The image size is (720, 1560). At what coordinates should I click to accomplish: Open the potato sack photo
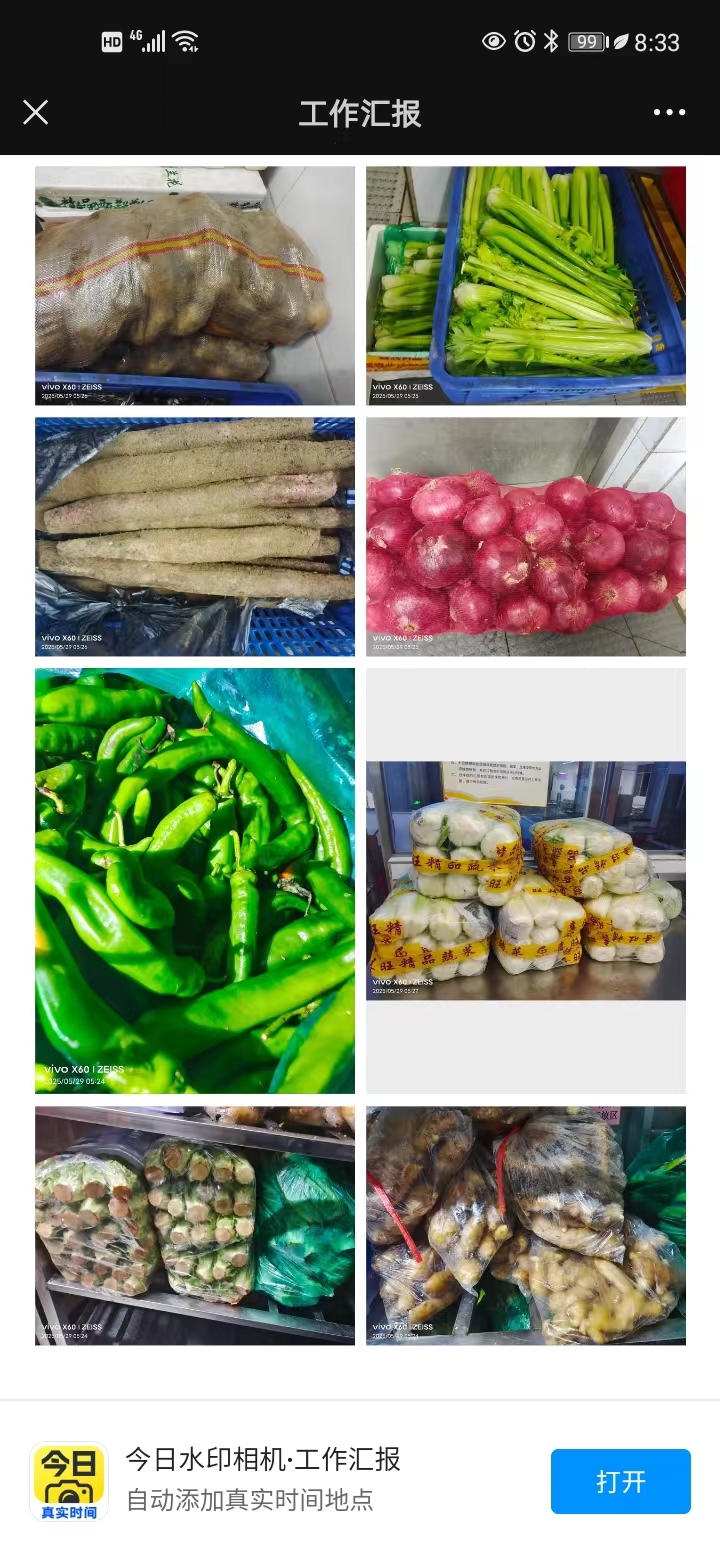point(195,285)
